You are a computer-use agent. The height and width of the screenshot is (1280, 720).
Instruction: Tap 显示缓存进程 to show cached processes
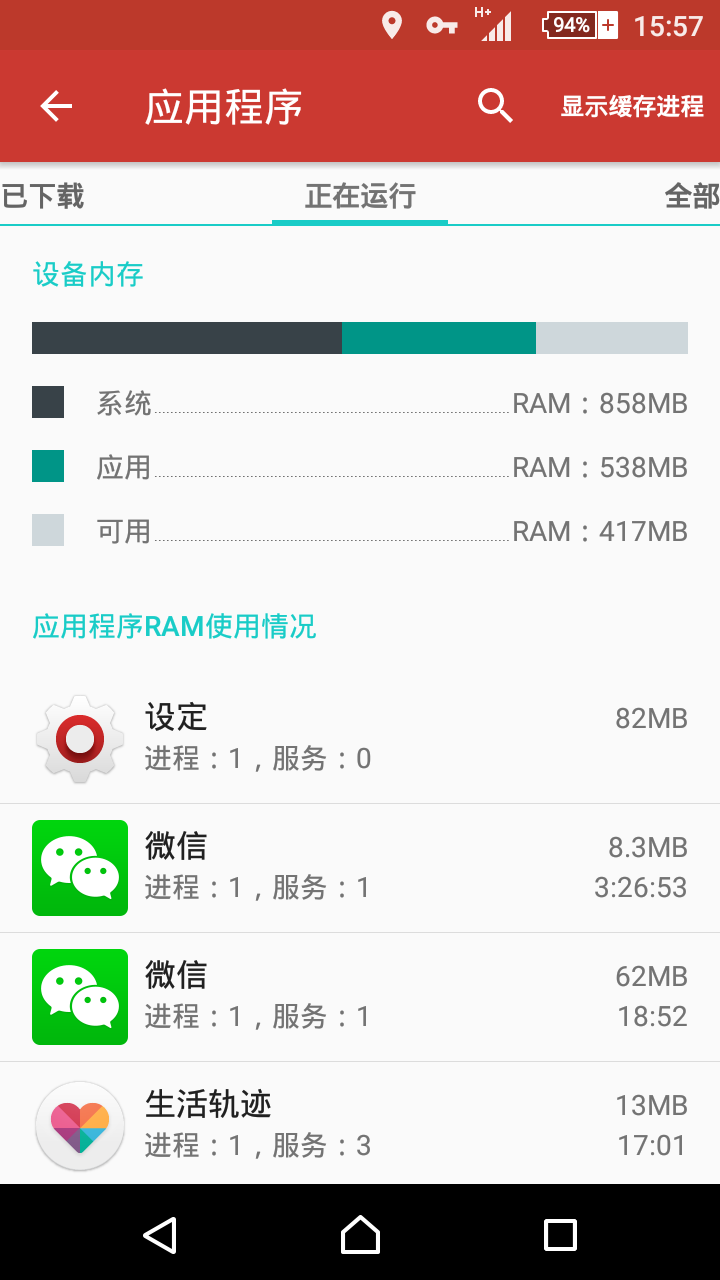pos(632,106)
